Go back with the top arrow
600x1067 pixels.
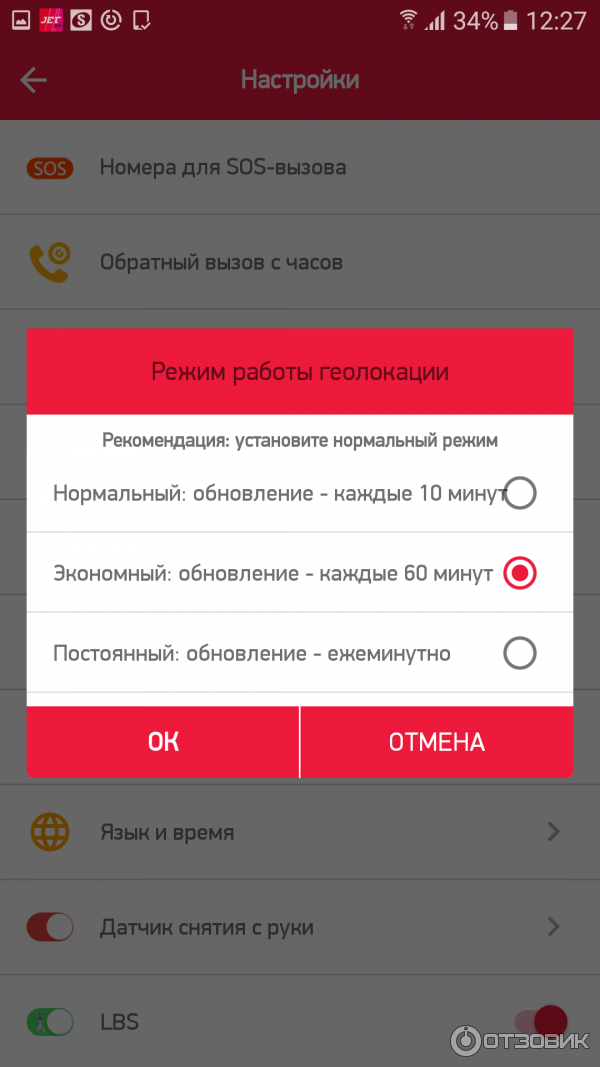[34, 81]
